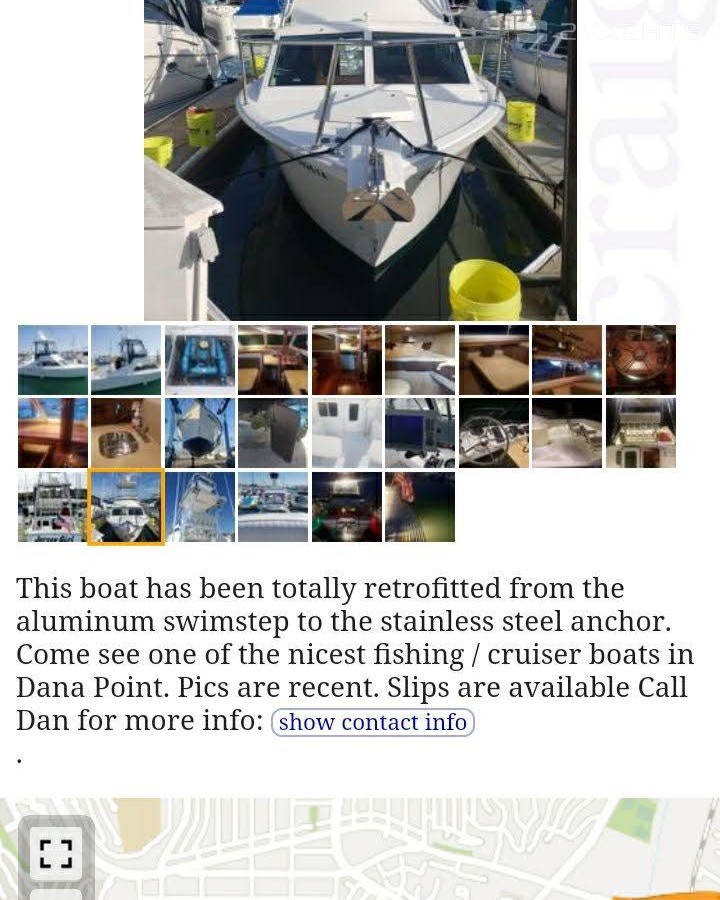Open the navigation electronics screen thumbnail
720x900 pixels.
(420, 433)
